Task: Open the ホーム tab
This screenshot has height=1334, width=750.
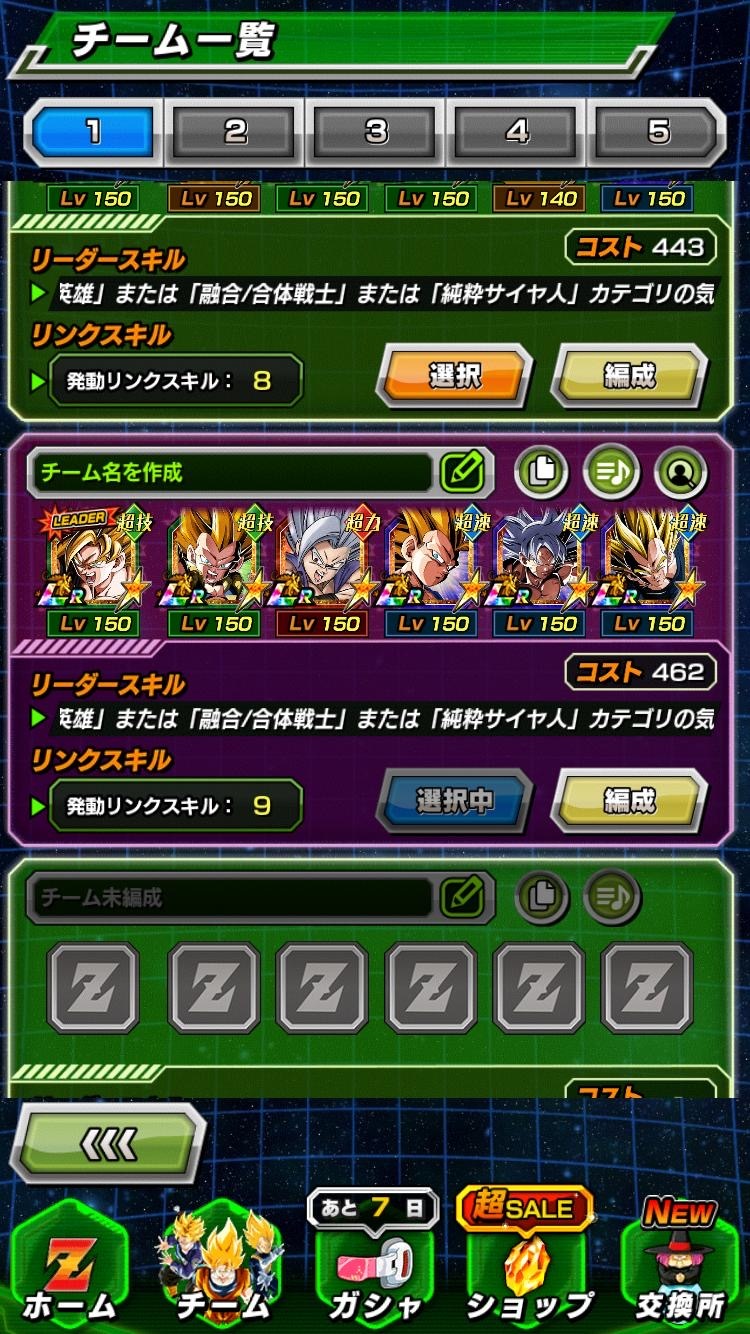Action: (69, 1272)
